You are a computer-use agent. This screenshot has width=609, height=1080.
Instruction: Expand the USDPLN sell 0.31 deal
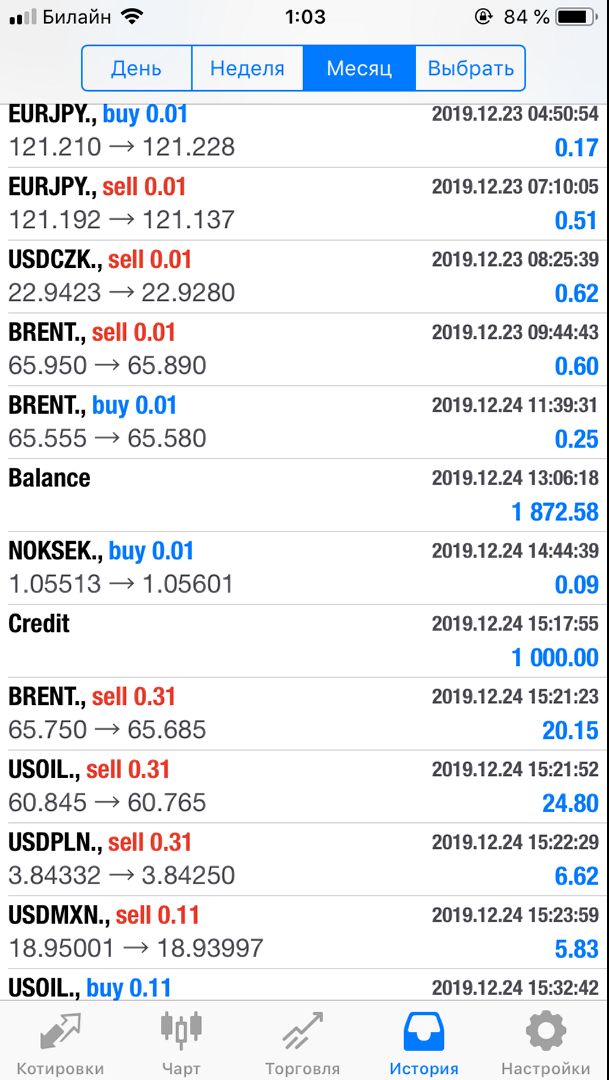pyautogui.click(x=304, y=860)
